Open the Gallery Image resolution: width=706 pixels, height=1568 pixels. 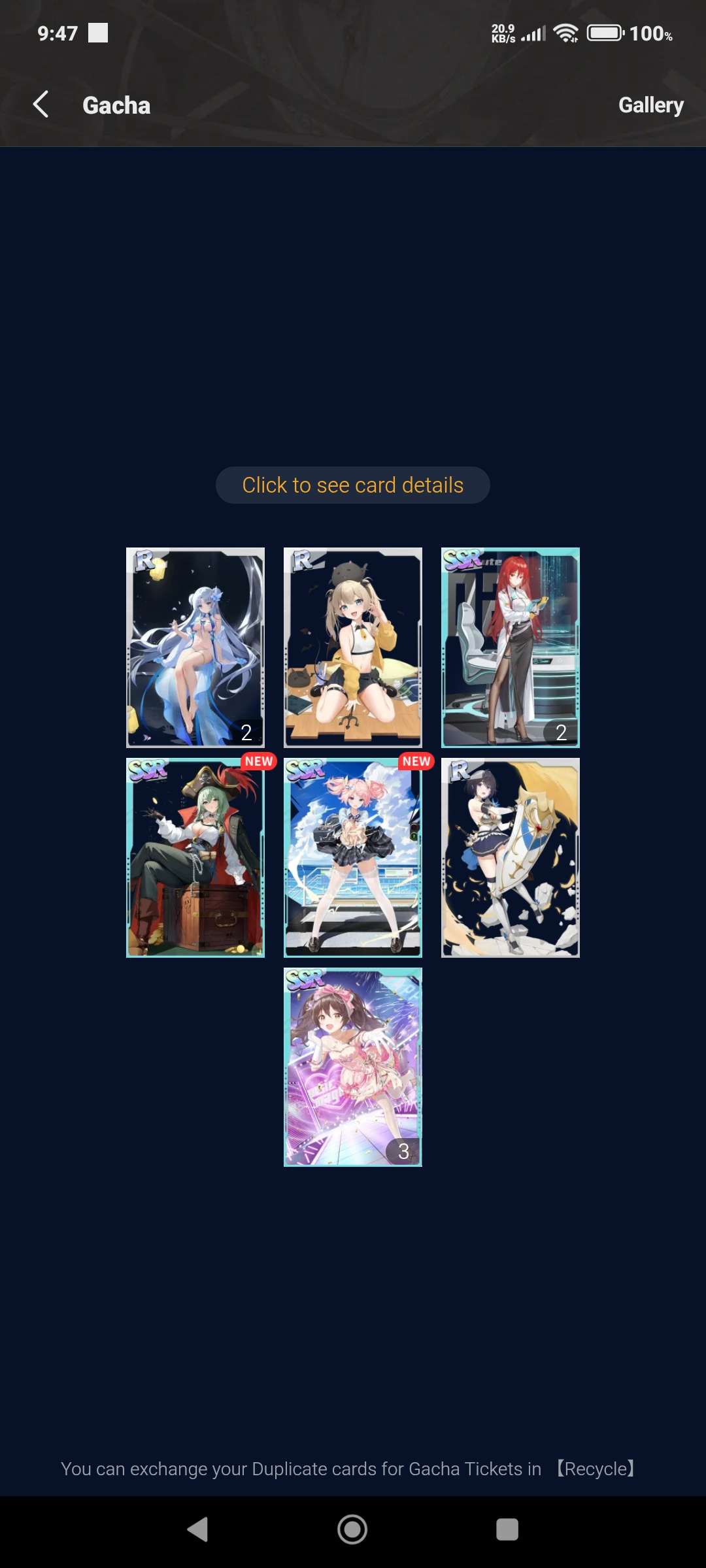click(650, 105)
